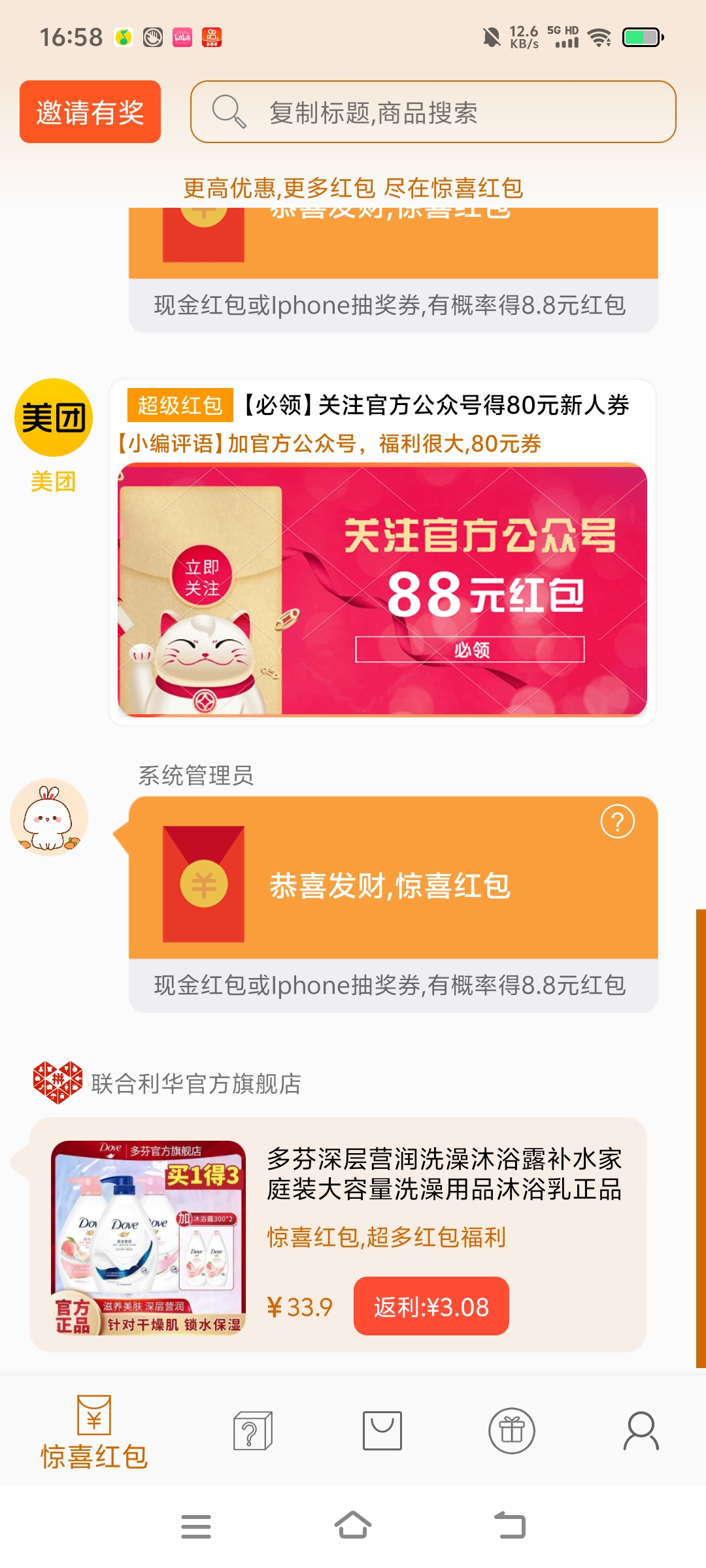Open the 美团 88元红包 banner
The height and width of the screenshot is (1568, 706).
[382, 590]
